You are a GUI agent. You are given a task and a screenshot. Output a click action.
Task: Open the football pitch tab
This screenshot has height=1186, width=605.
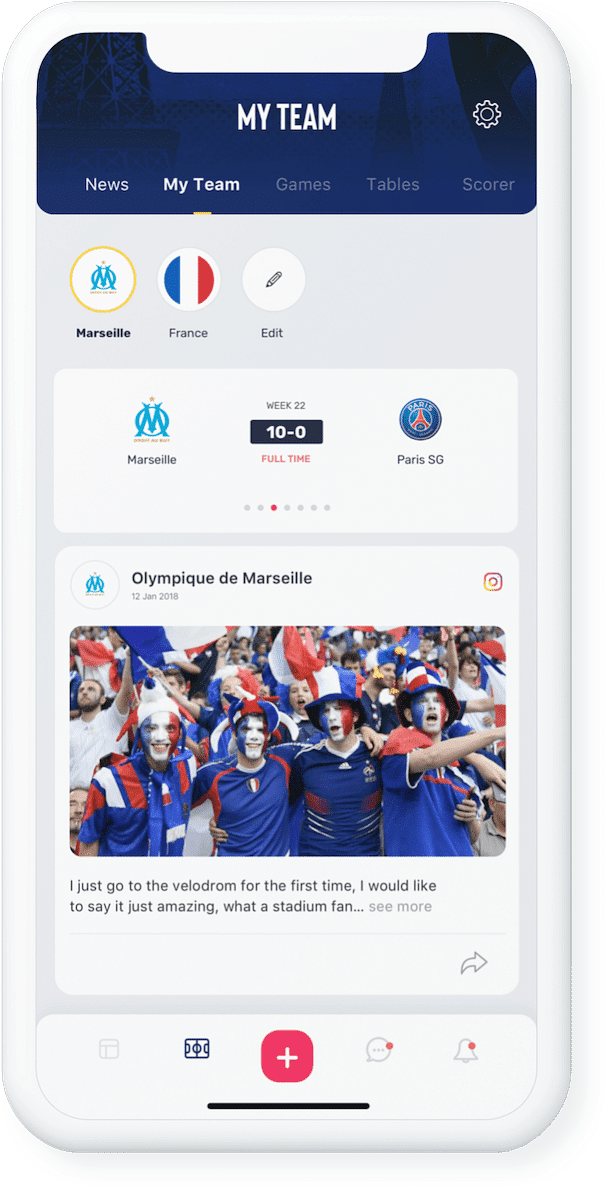[x=197, y=1049]
